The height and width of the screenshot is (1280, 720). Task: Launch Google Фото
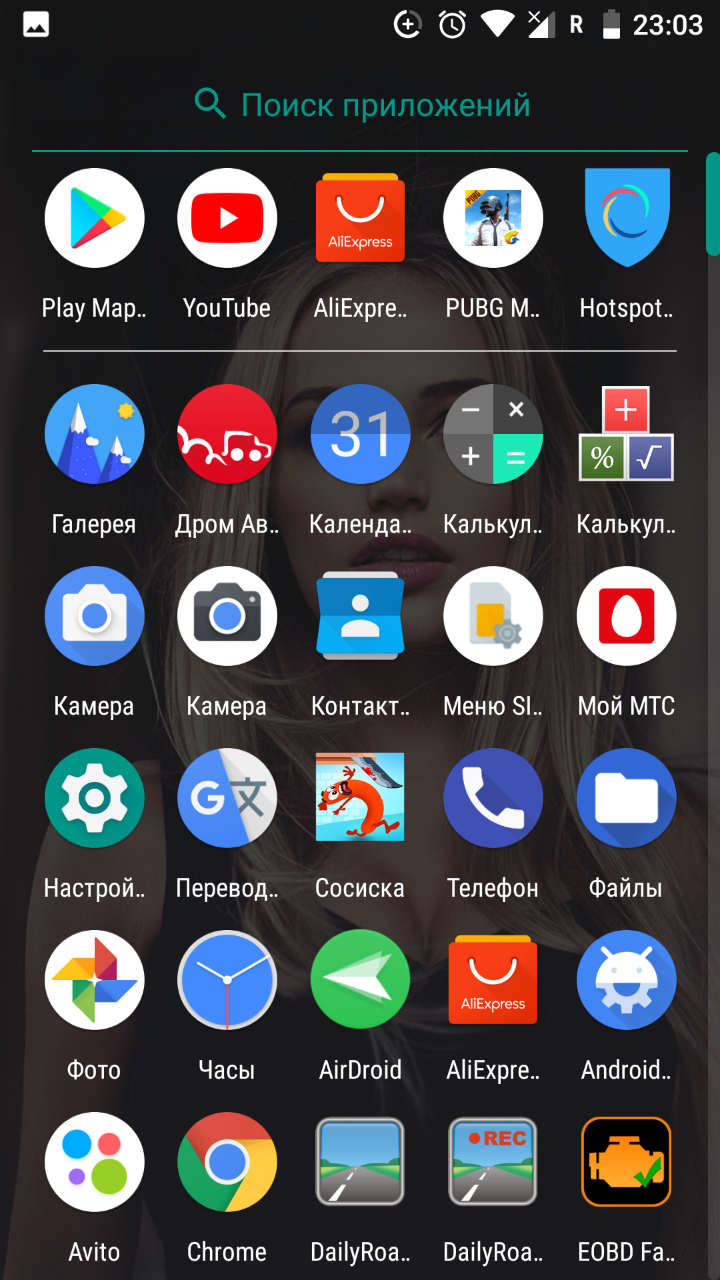94,981
